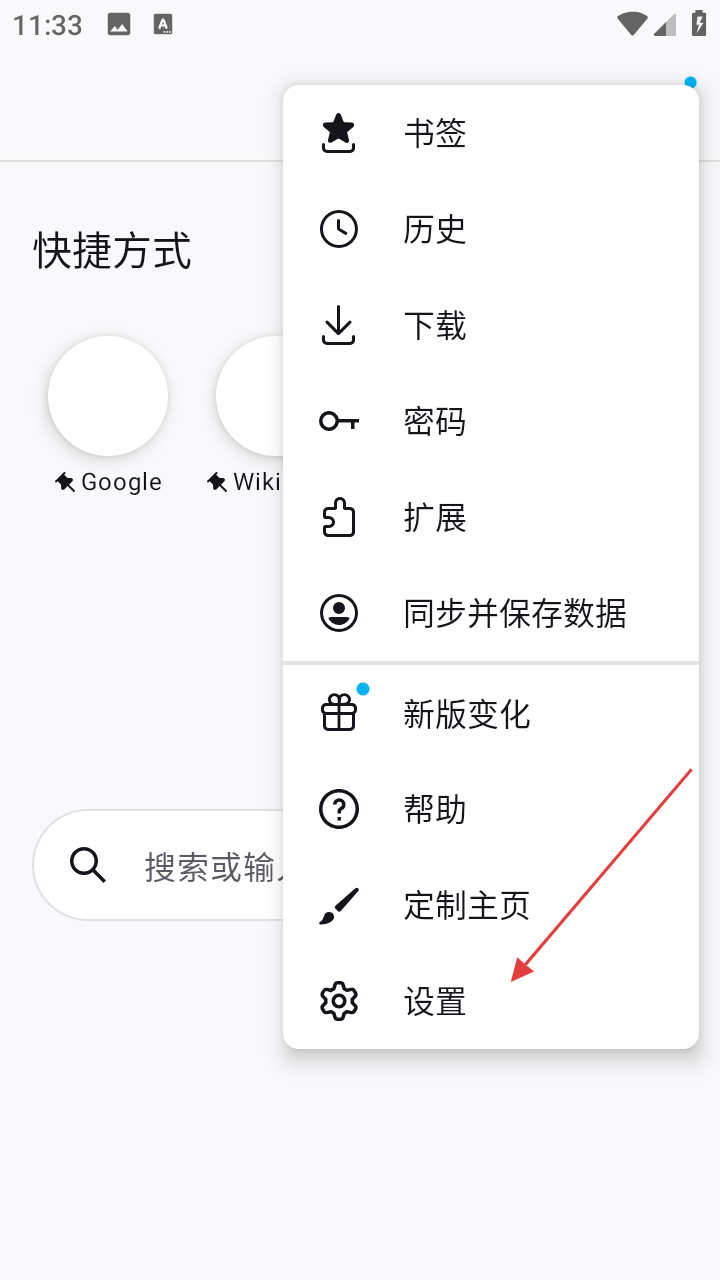
Task: Open 密码 (Passwords) menu item
Action: coord(435,421)
